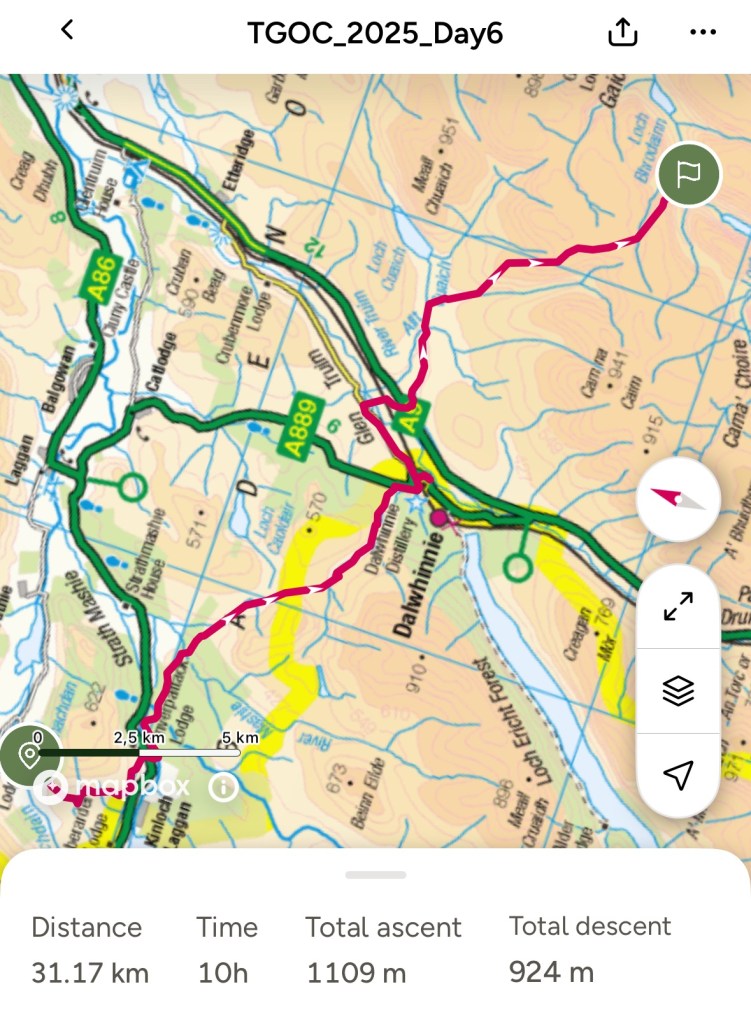The image size is (751, 1024).
Task: Expand the map to full screen
Action: pos(678,606)
